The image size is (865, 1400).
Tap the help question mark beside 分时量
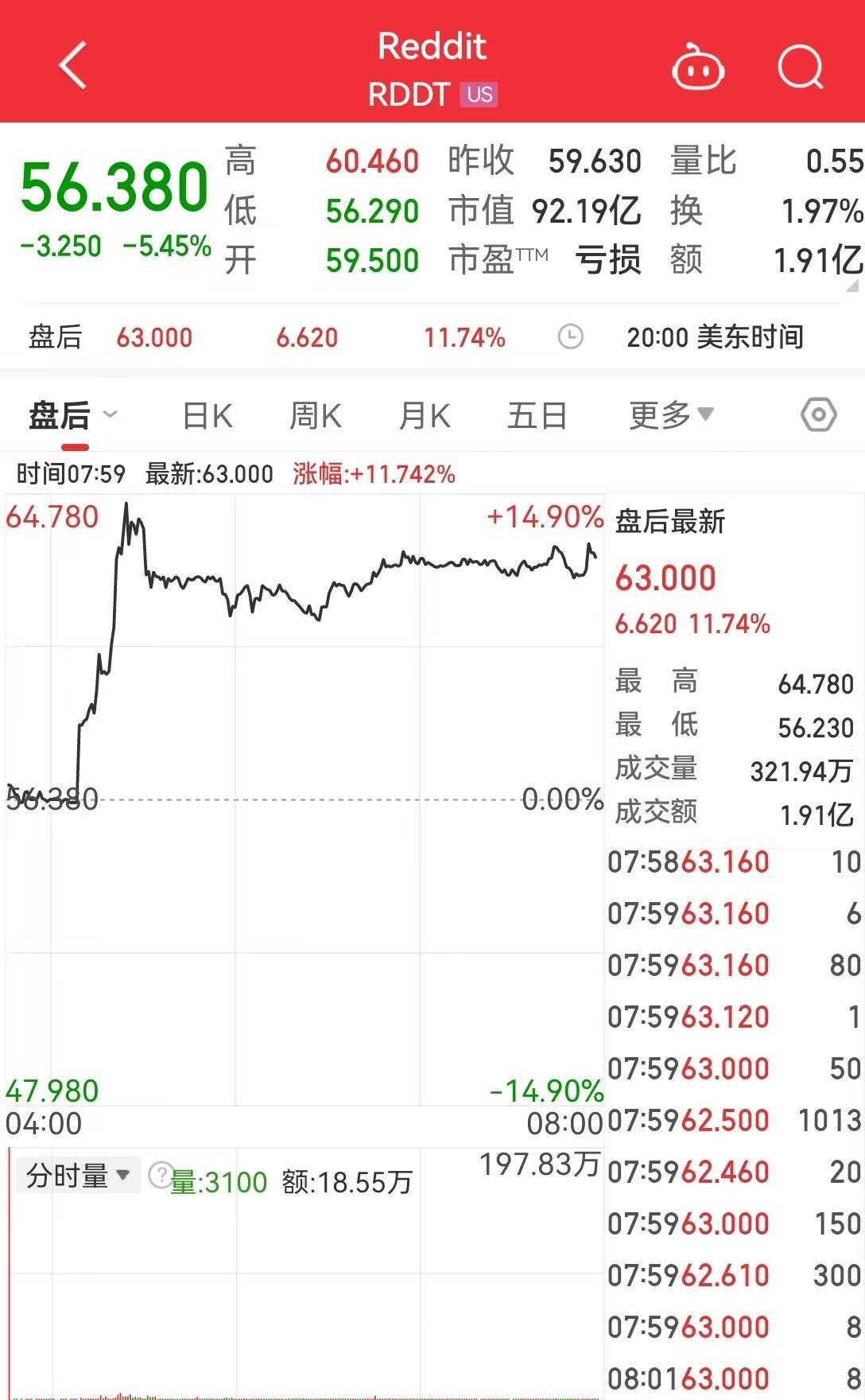tap(161, 1175)
